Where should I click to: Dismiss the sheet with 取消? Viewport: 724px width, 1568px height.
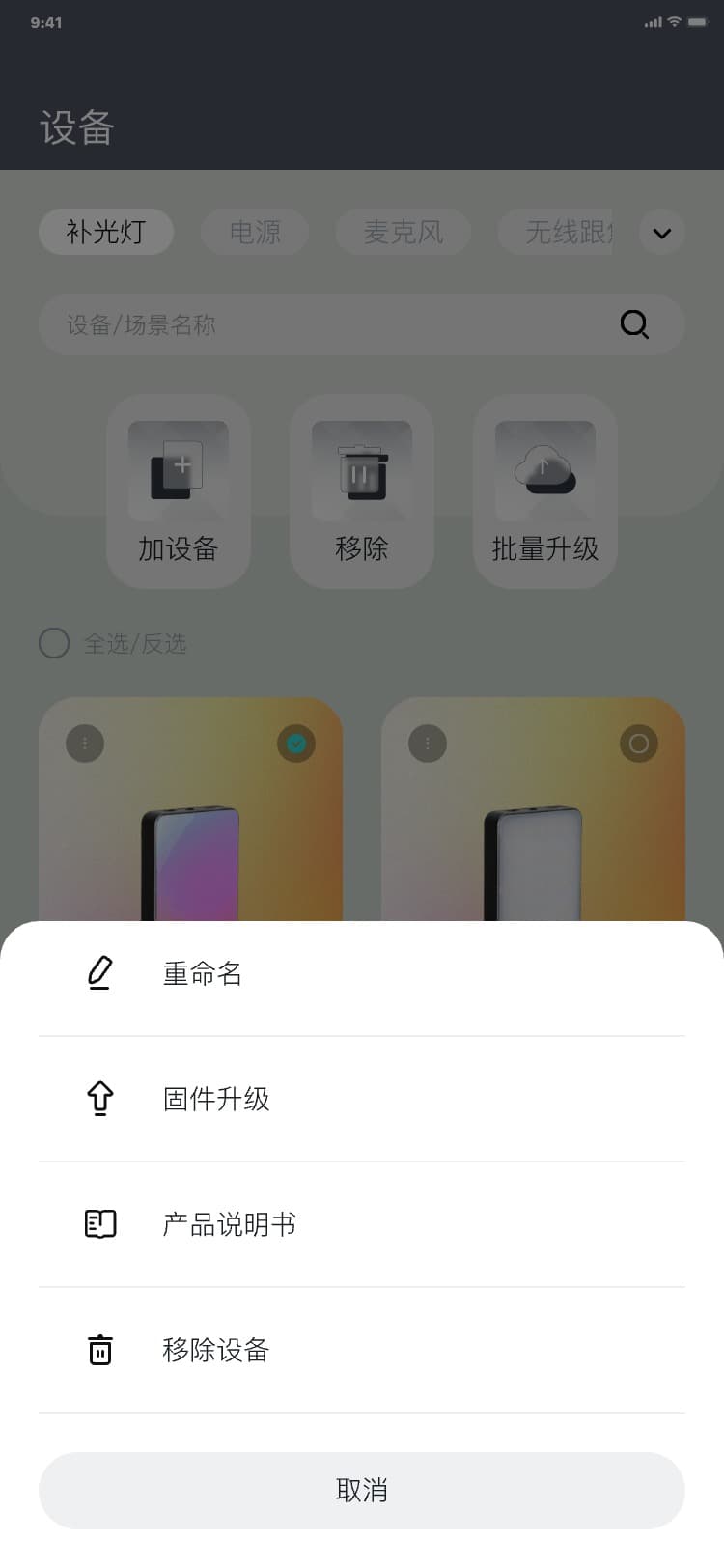pyautogui.click(x=362, y=1490)
